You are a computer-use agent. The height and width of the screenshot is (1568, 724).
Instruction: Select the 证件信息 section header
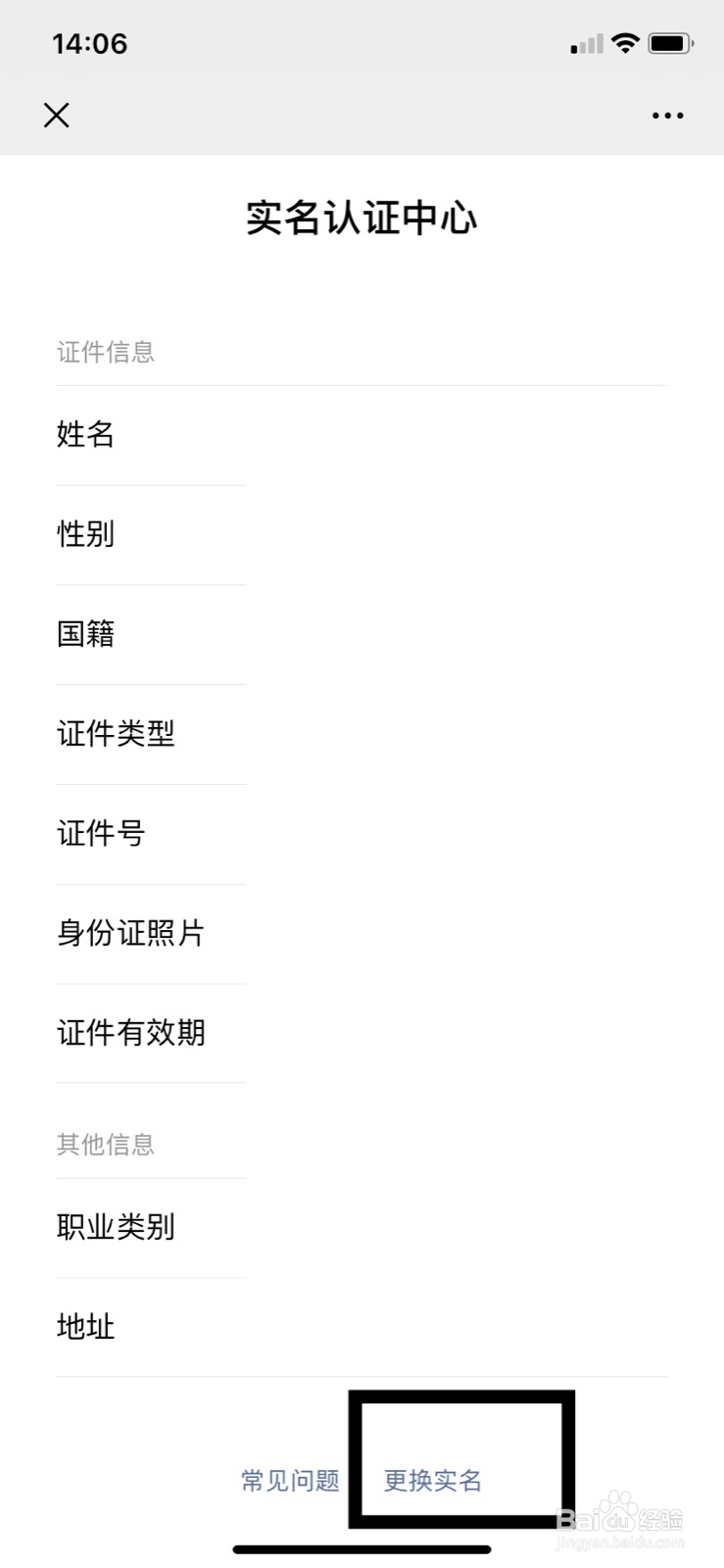106,353
